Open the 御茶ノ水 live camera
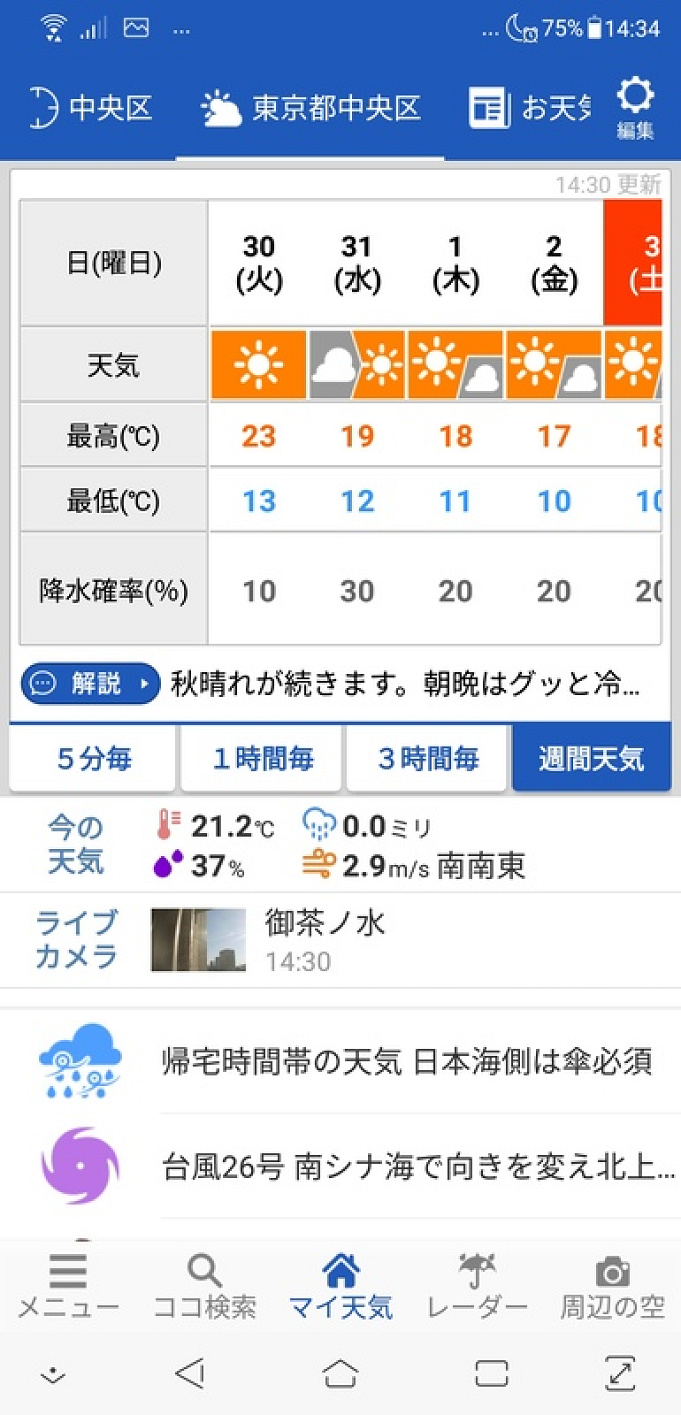Image resolution: width=681 pixels, height=1415 pixels. 324,940
